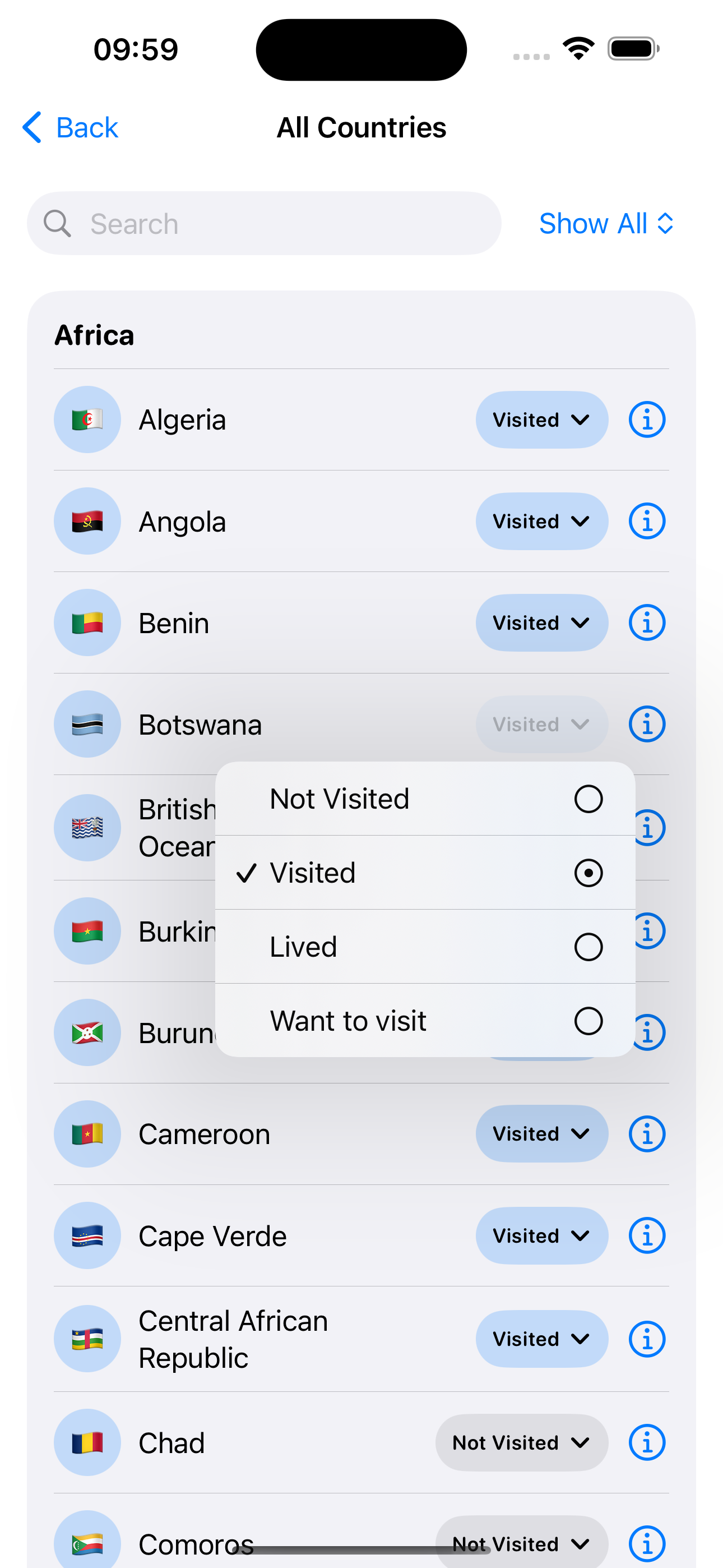Tap the Benin flag icon

tap(87, 622)
